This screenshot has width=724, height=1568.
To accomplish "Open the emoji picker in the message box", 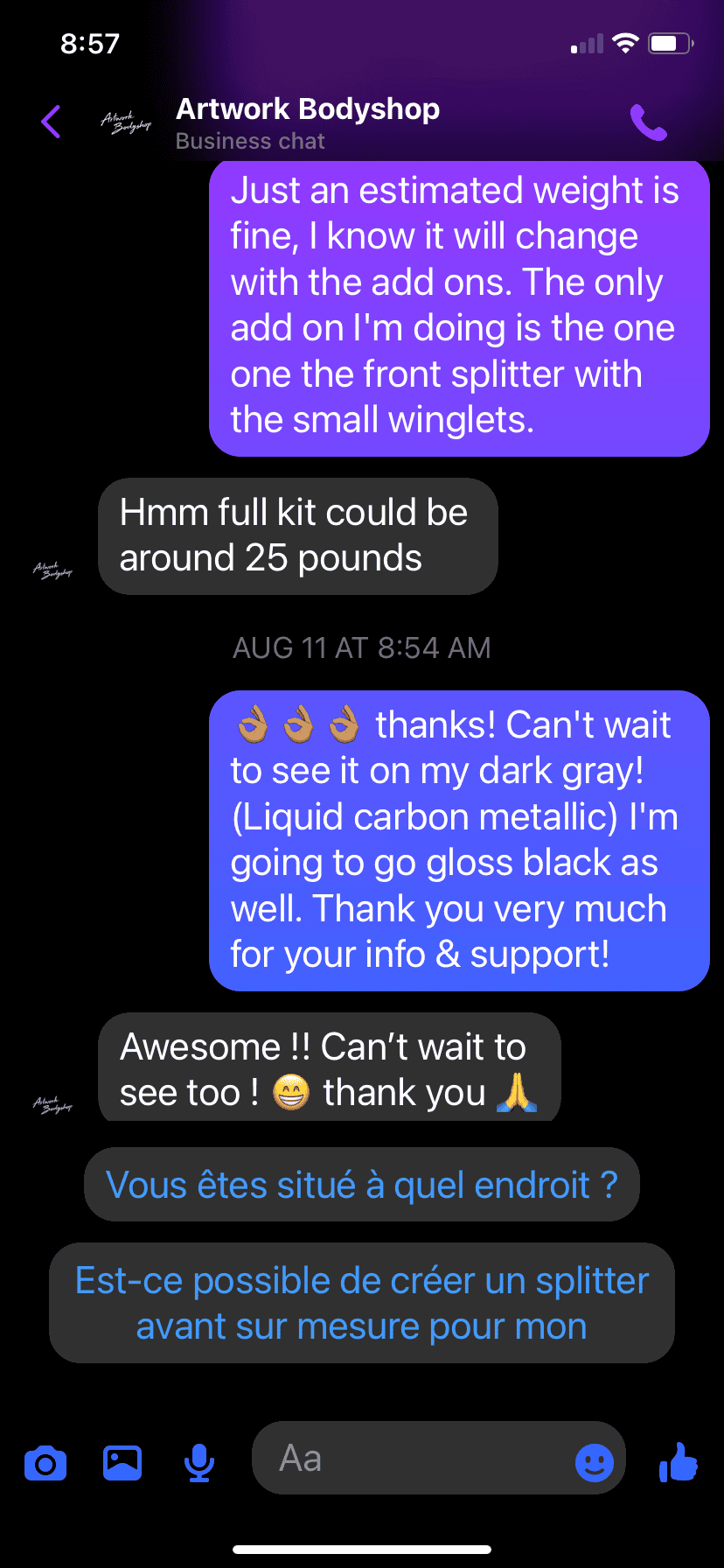I will (594, 1461).
